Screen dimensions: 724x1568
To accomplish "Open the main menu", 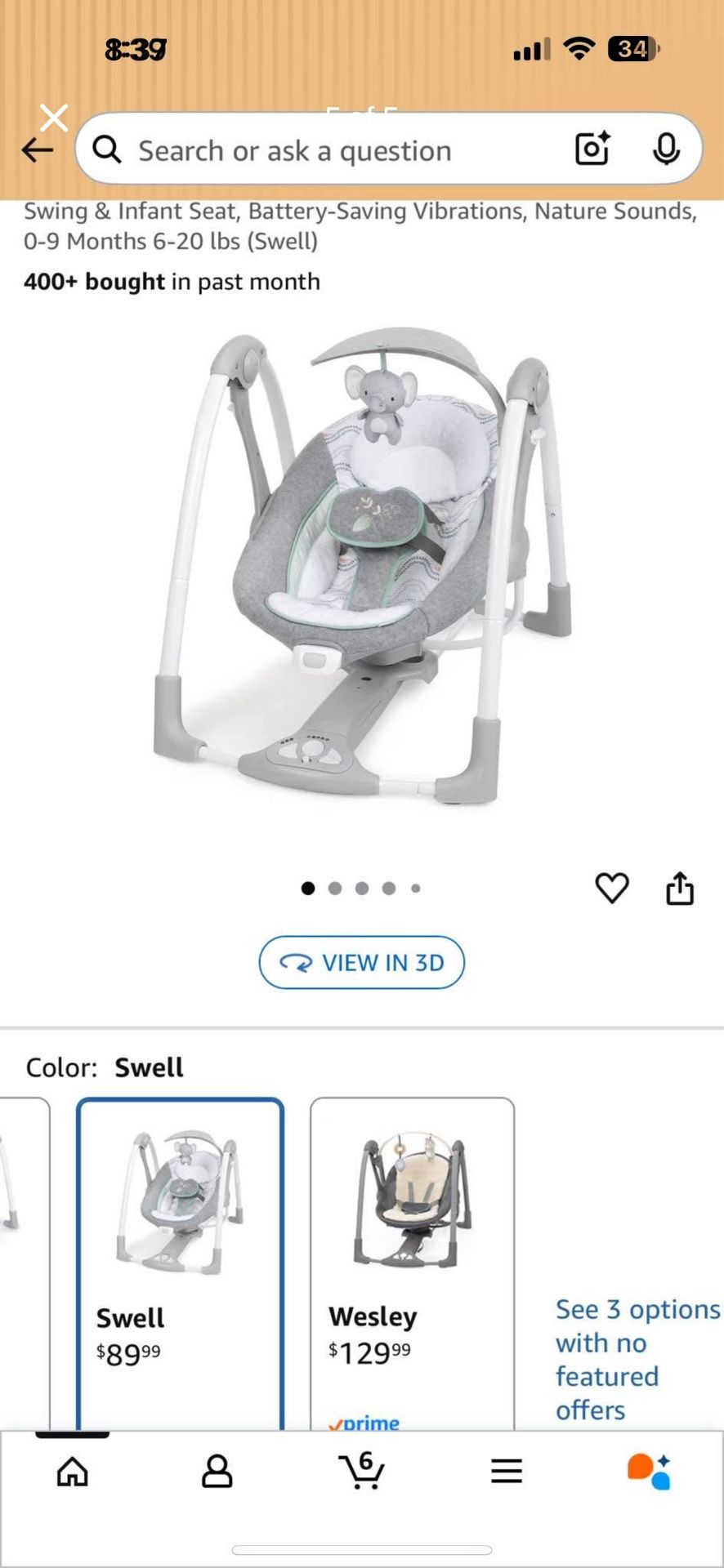I will click(506, 1470).
